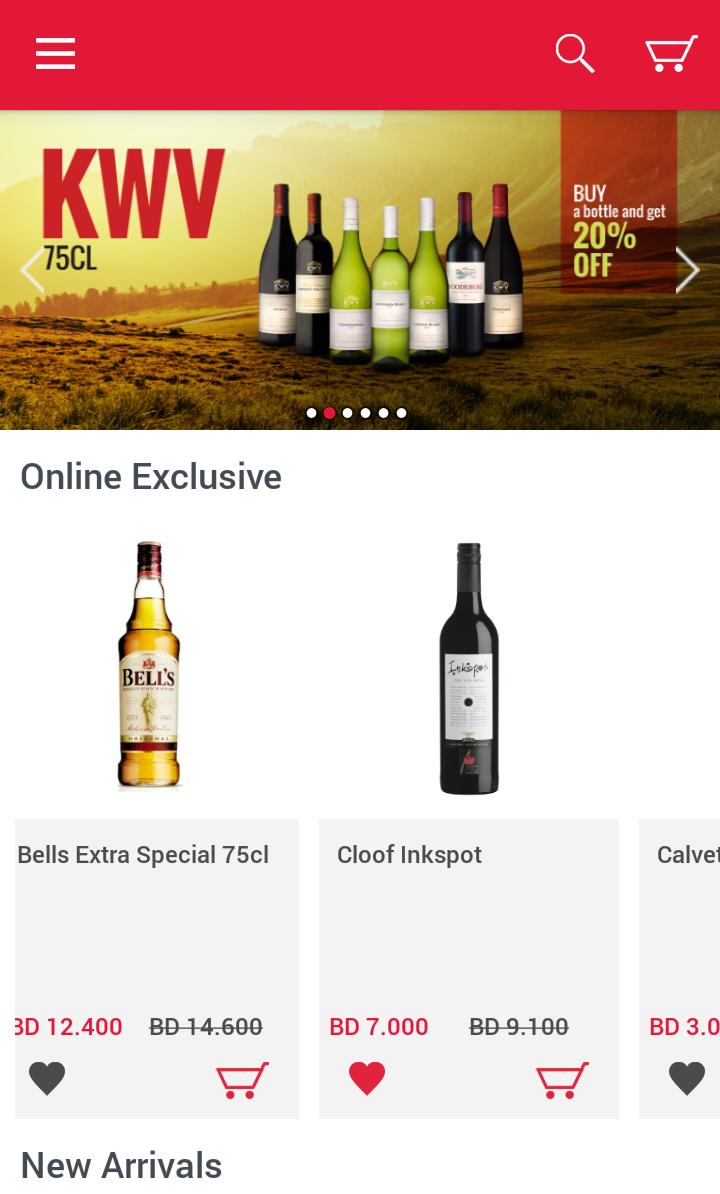The width and height of the screenshot is (720, 1194).
Task: Add Bells Extra Special 75cl to cart
Action: [x=243, y=1080]
